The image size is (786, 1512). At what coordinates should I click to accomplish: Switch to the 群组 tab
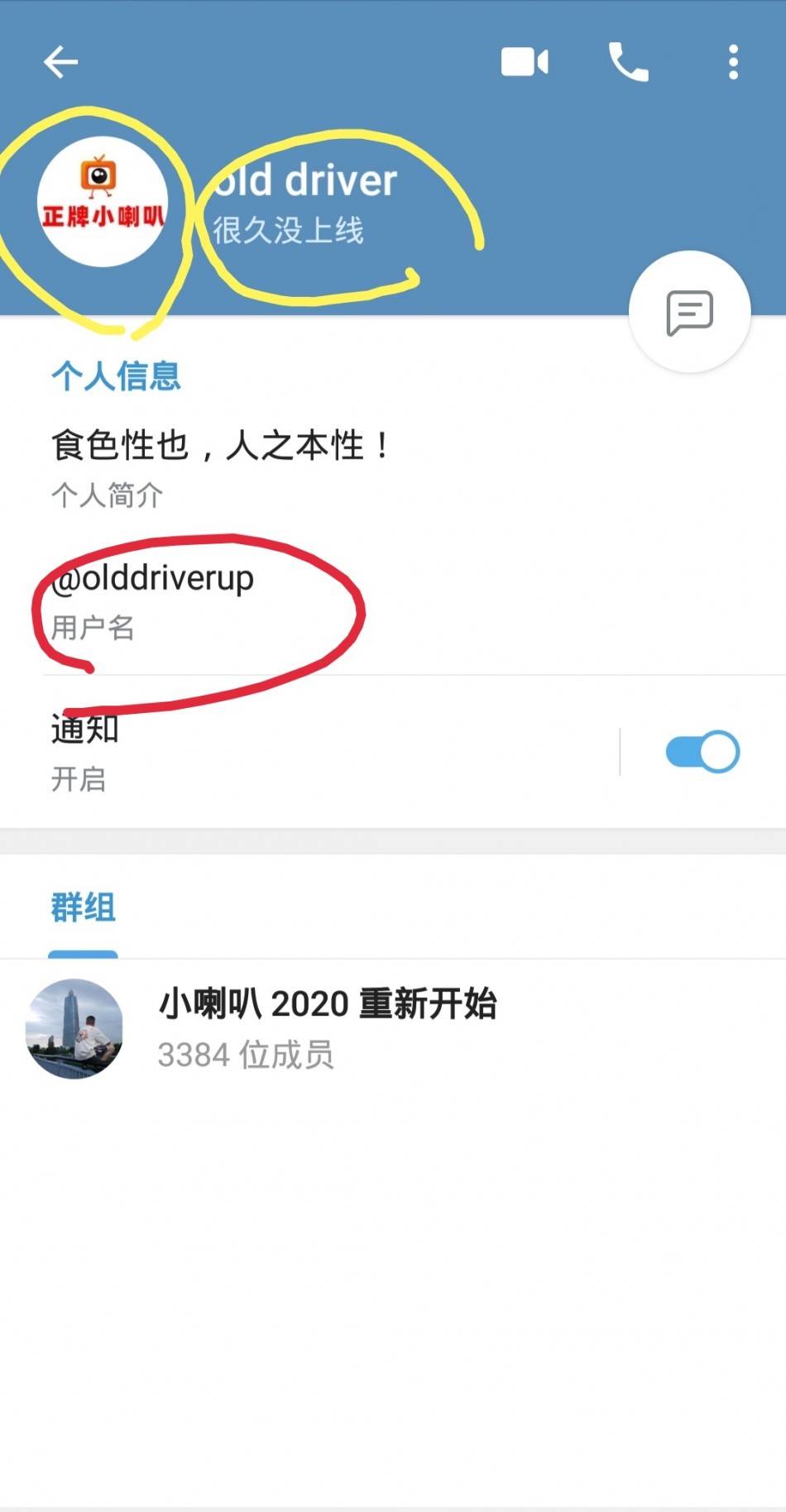point(83,908)
